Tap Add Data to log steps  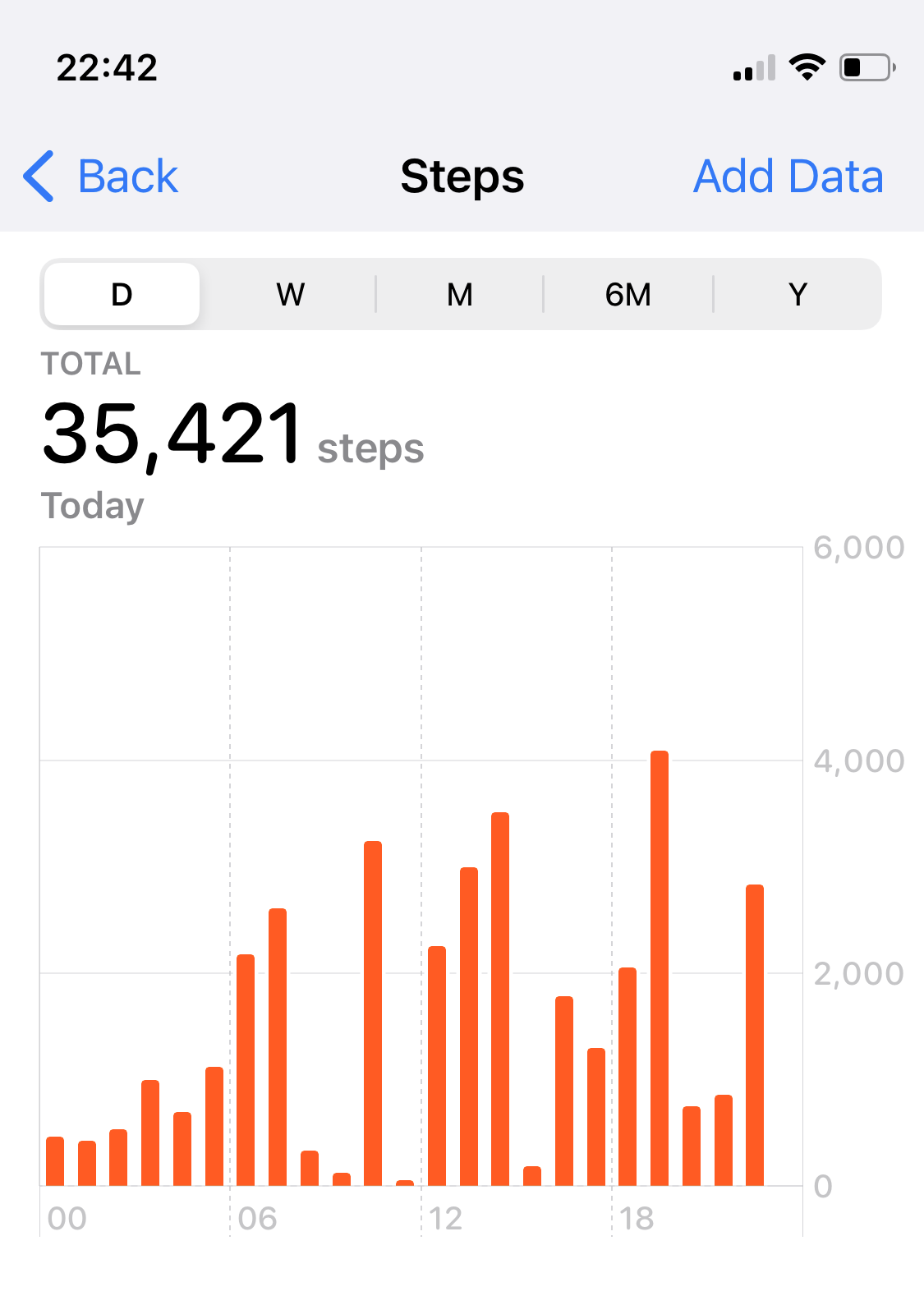pos(788,177)
